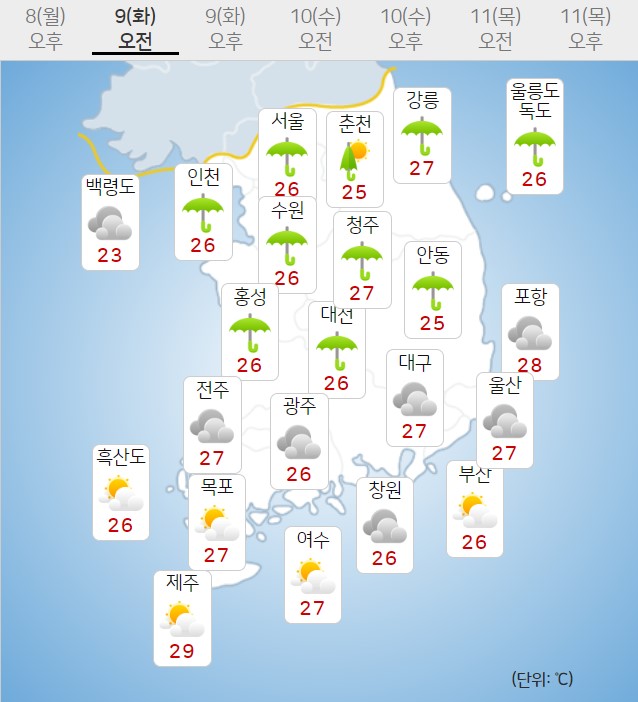Screen dimensions: 638x702
Task: Check the 백령도 weather card
Action: (109, 221)
